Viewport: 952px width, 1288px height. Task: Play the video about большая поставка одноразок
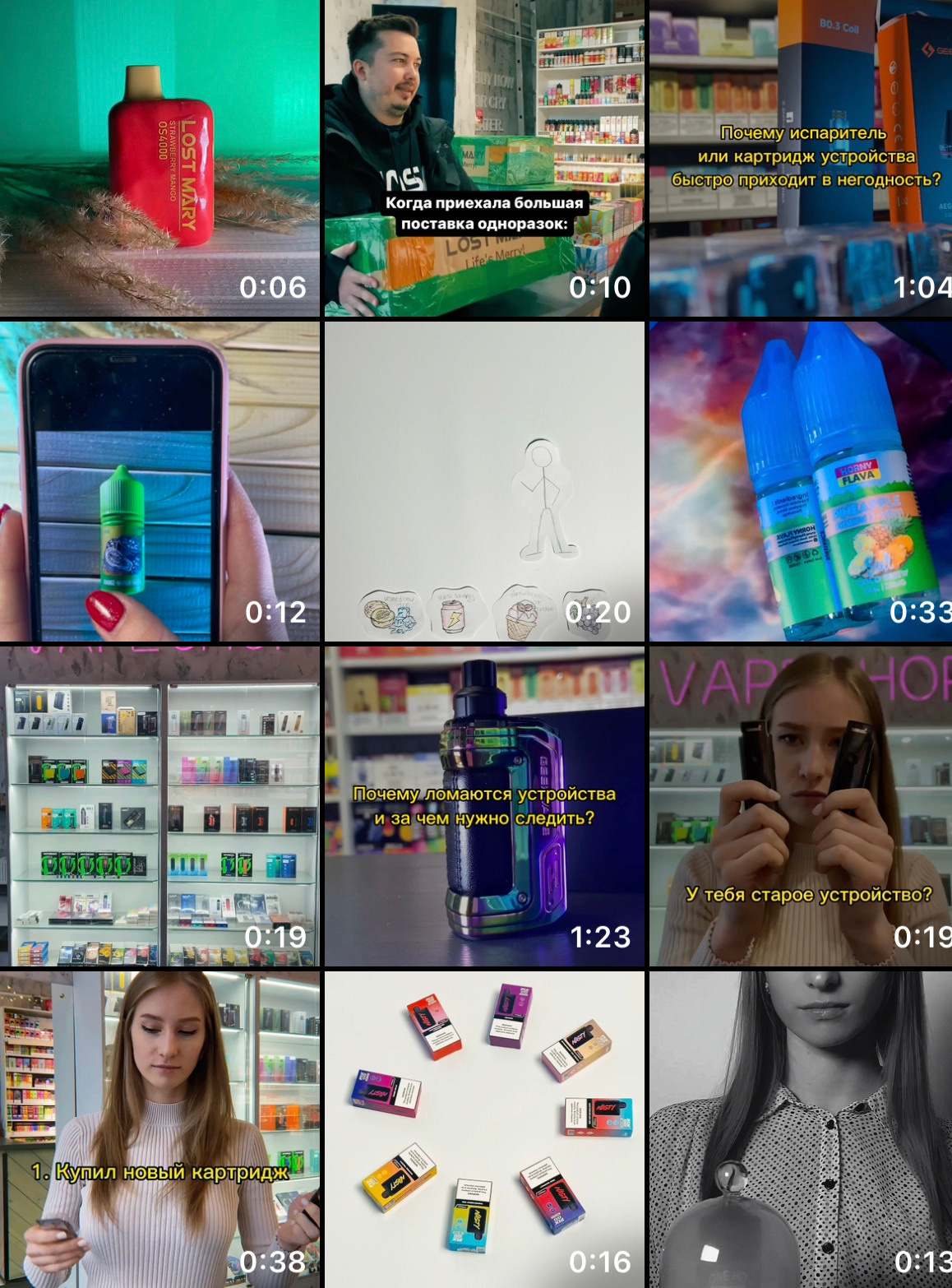(x=484, y=158)
